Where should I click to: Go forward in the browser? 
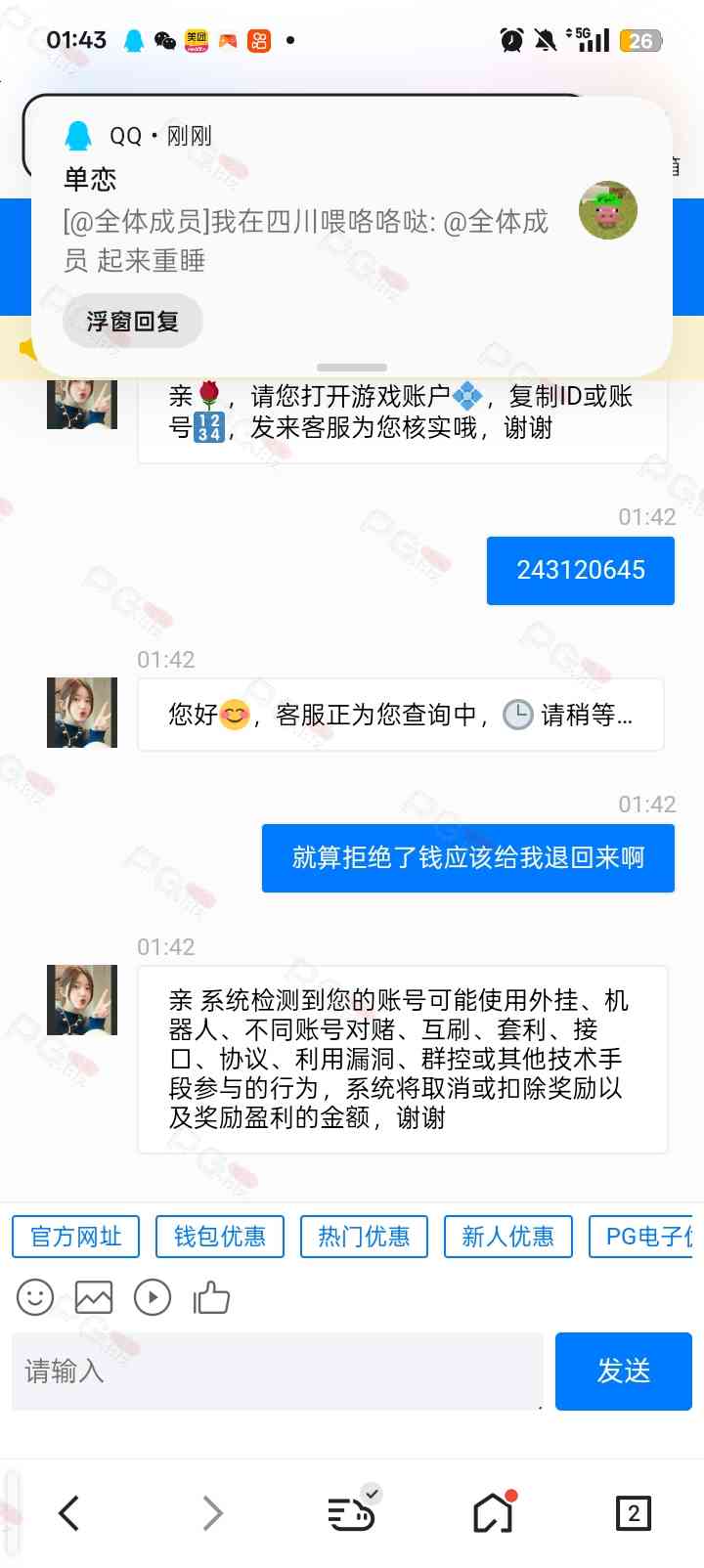point(212,1513)
